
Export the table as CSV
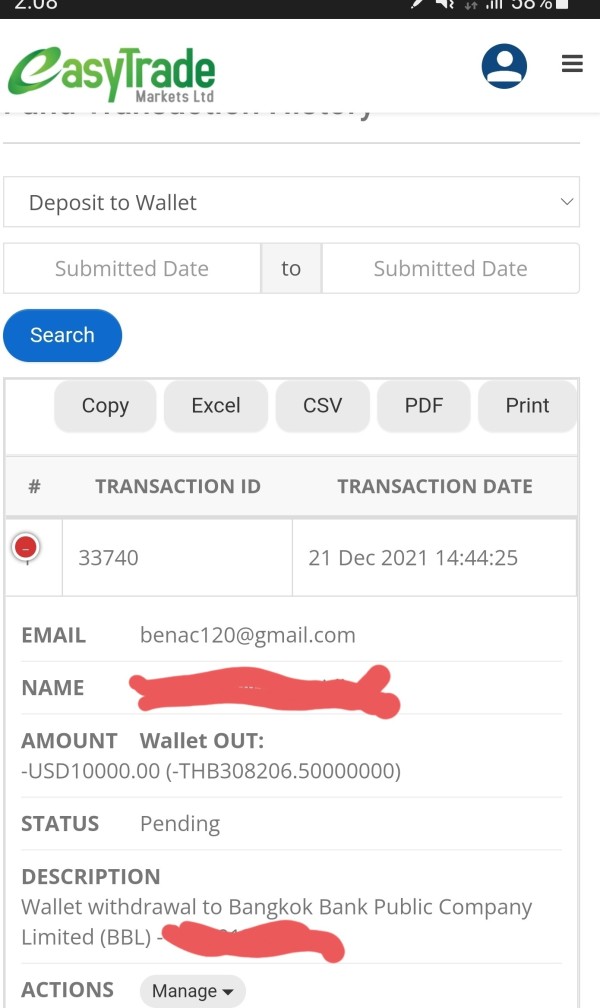click(322, 406)
